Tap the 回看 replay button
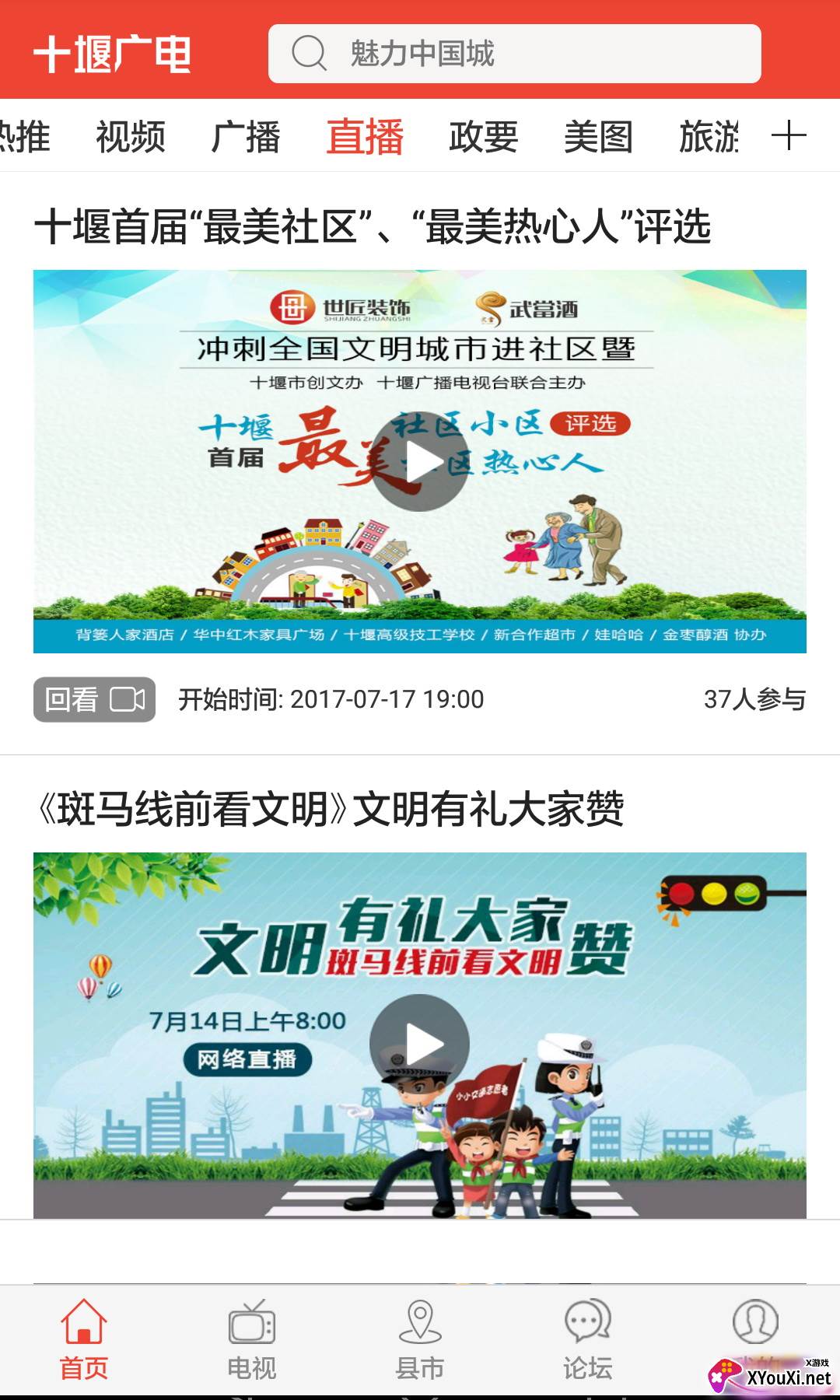Image resolution: width=840 pixels, height=1400 pixels. click(94, 699)
